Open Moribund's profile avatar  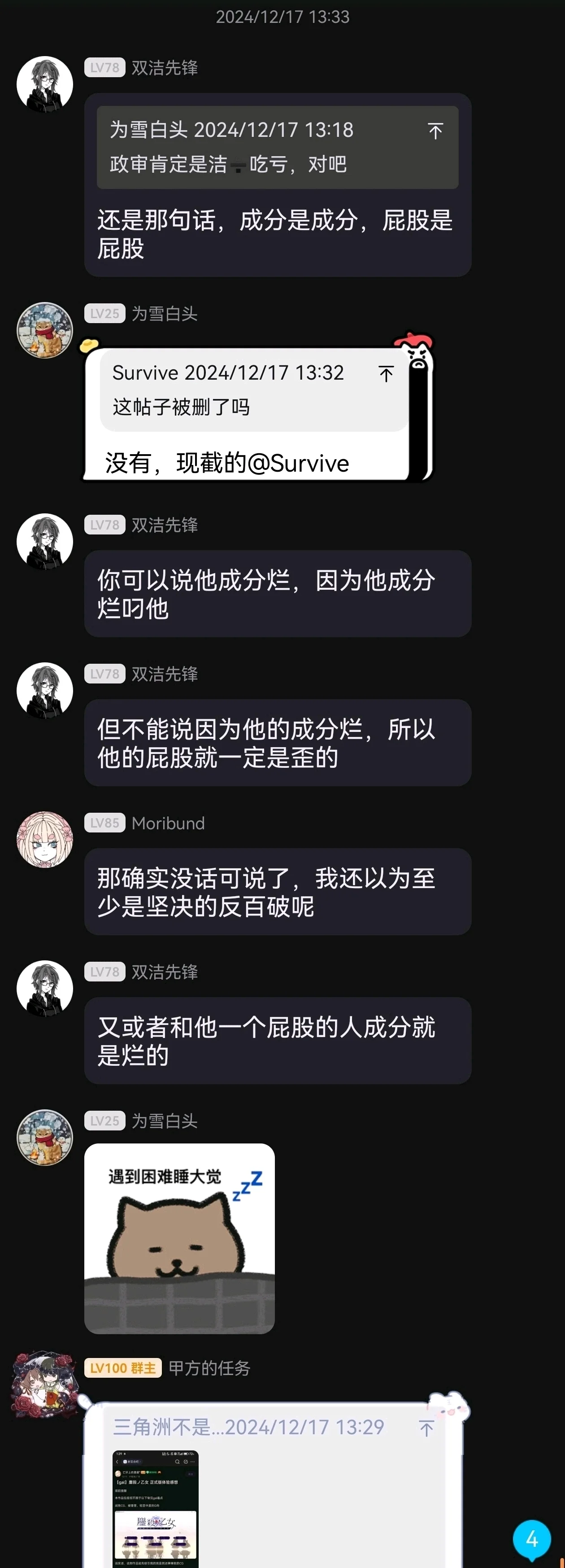[44, 839]
